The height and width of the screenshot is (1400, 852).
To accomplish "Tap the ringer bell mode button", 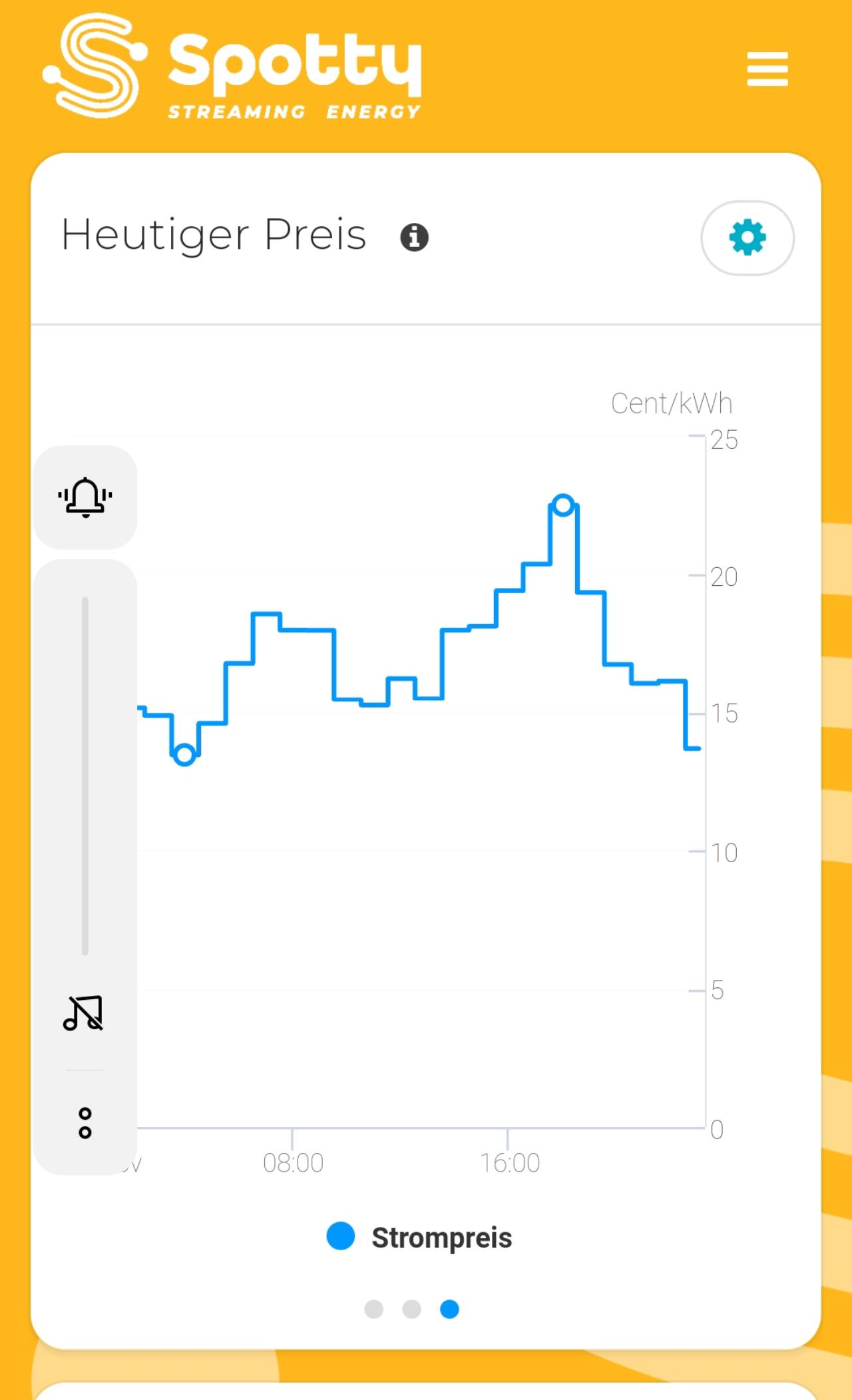I will click(85, 497).
